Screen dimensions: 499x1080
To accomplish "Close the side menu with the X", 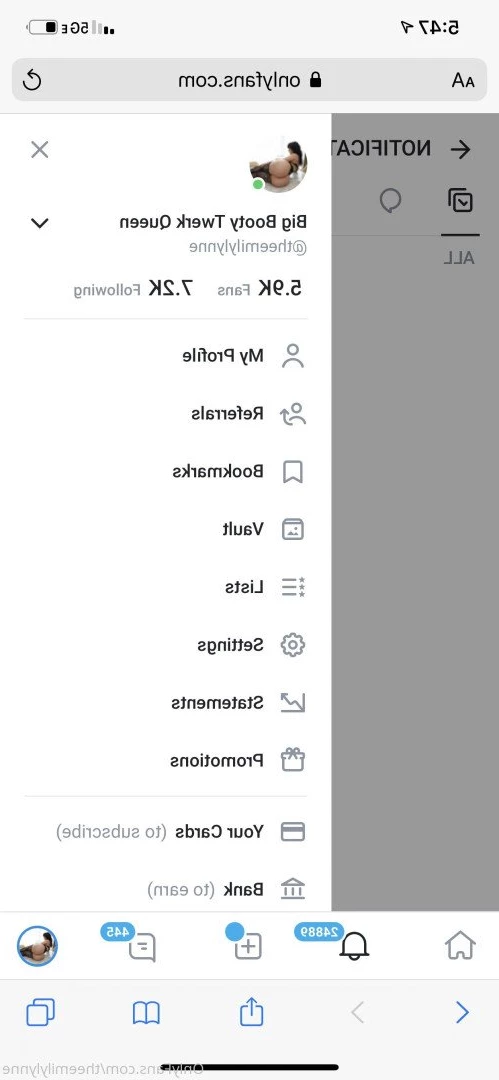I will pyautogui.click(x=40, y=149).
